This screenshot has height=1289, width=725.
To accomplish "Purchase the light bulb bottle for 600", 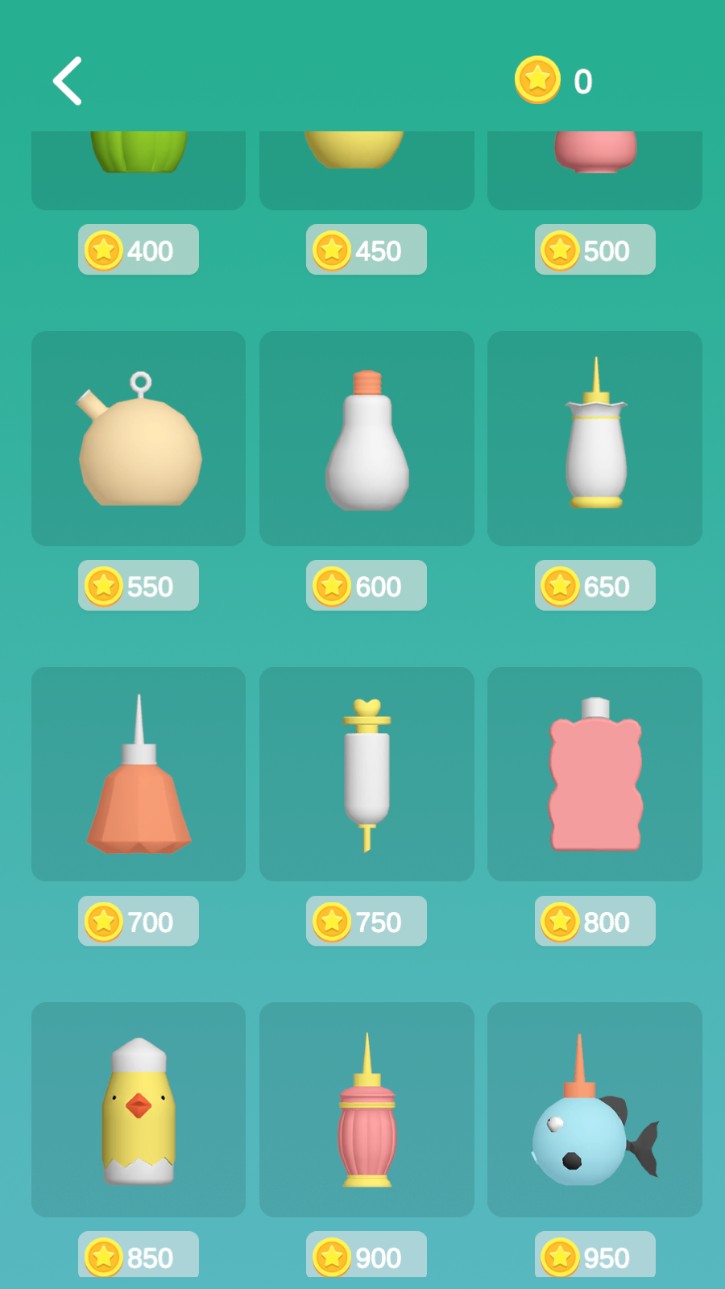I will click(x=367, y=586).
